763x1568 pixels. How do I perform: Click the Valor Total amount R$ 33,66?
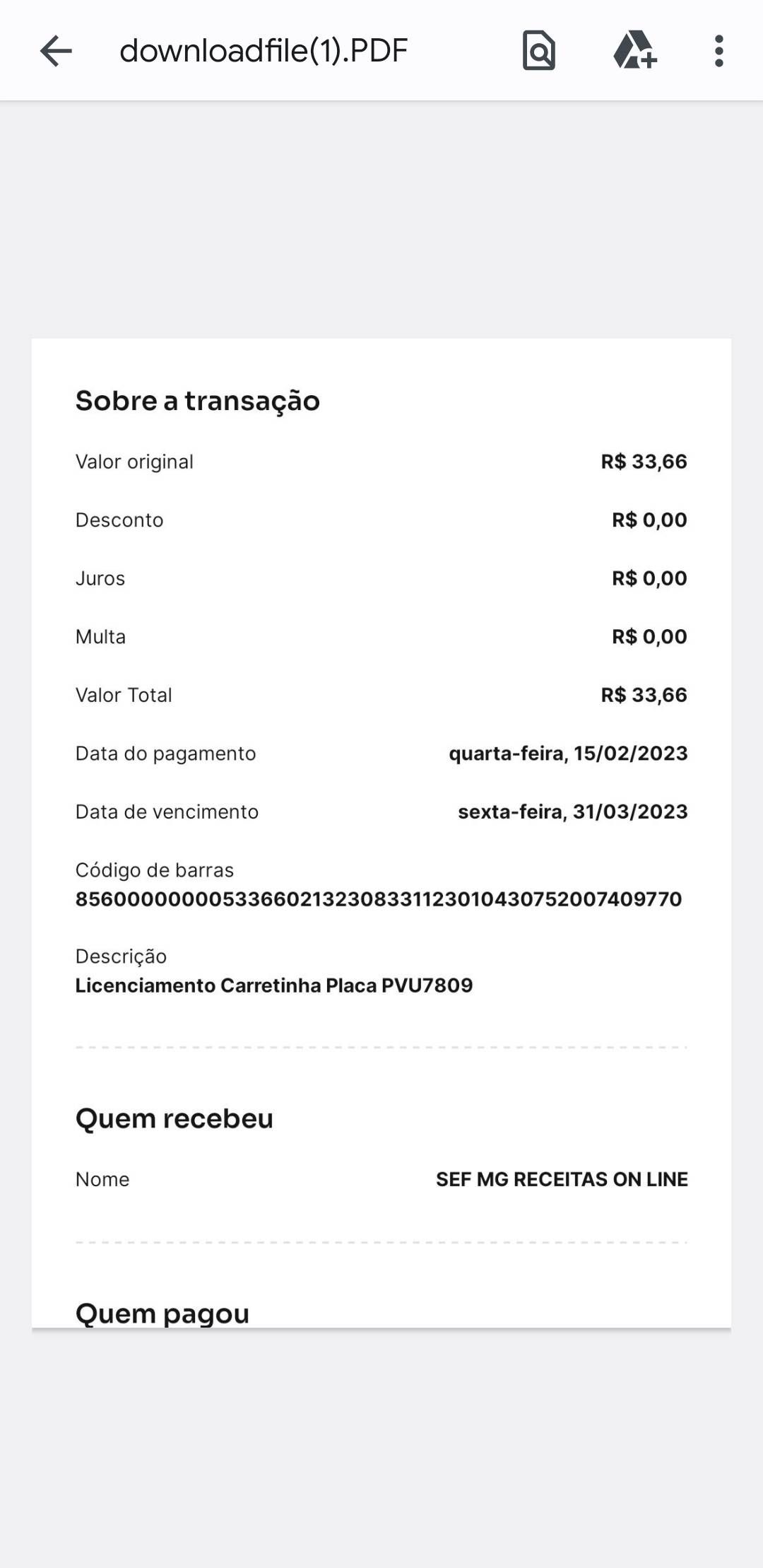[644, 694]
